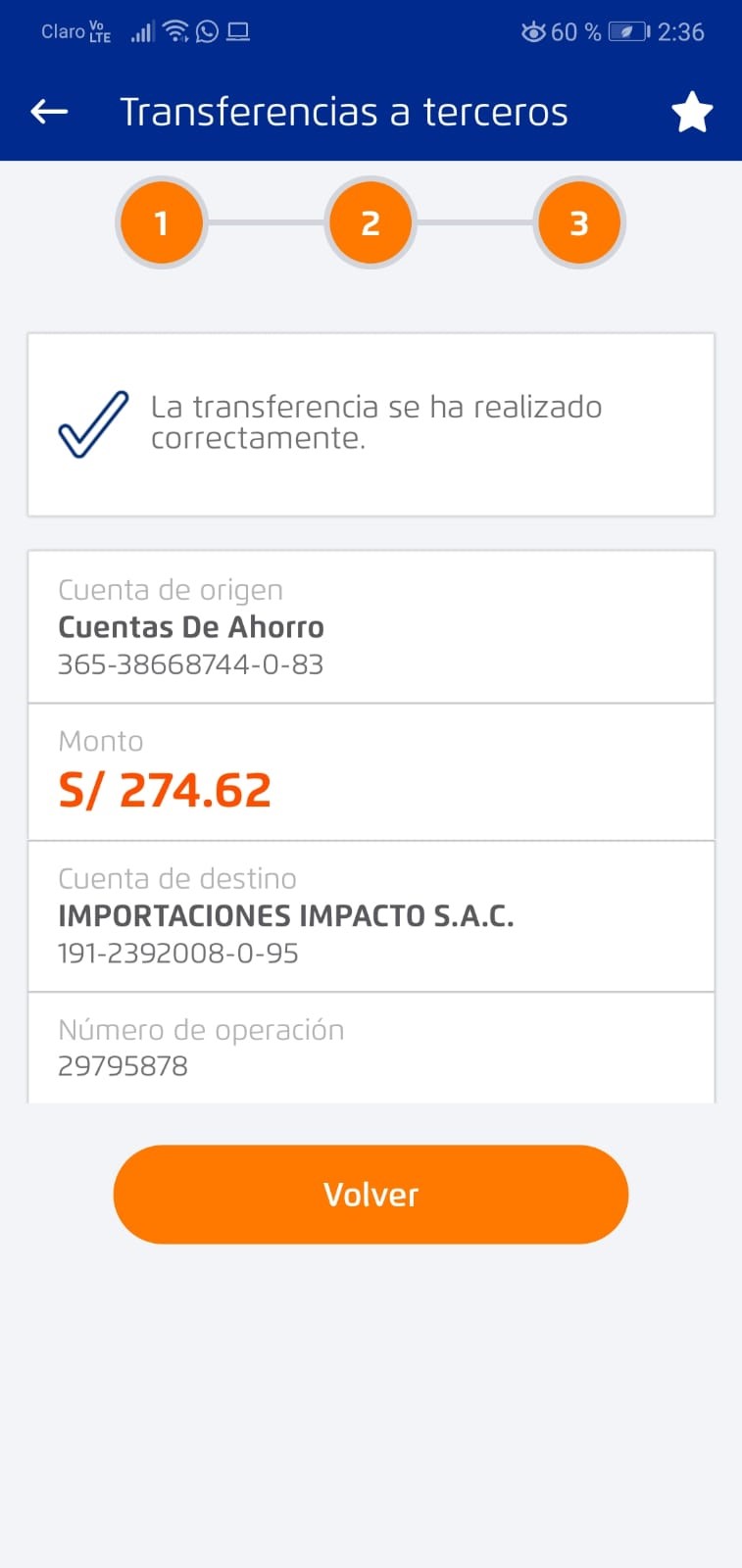742x1568 pixels.
Task: Tap the Volver button
Action: [x=371, y=1194]
